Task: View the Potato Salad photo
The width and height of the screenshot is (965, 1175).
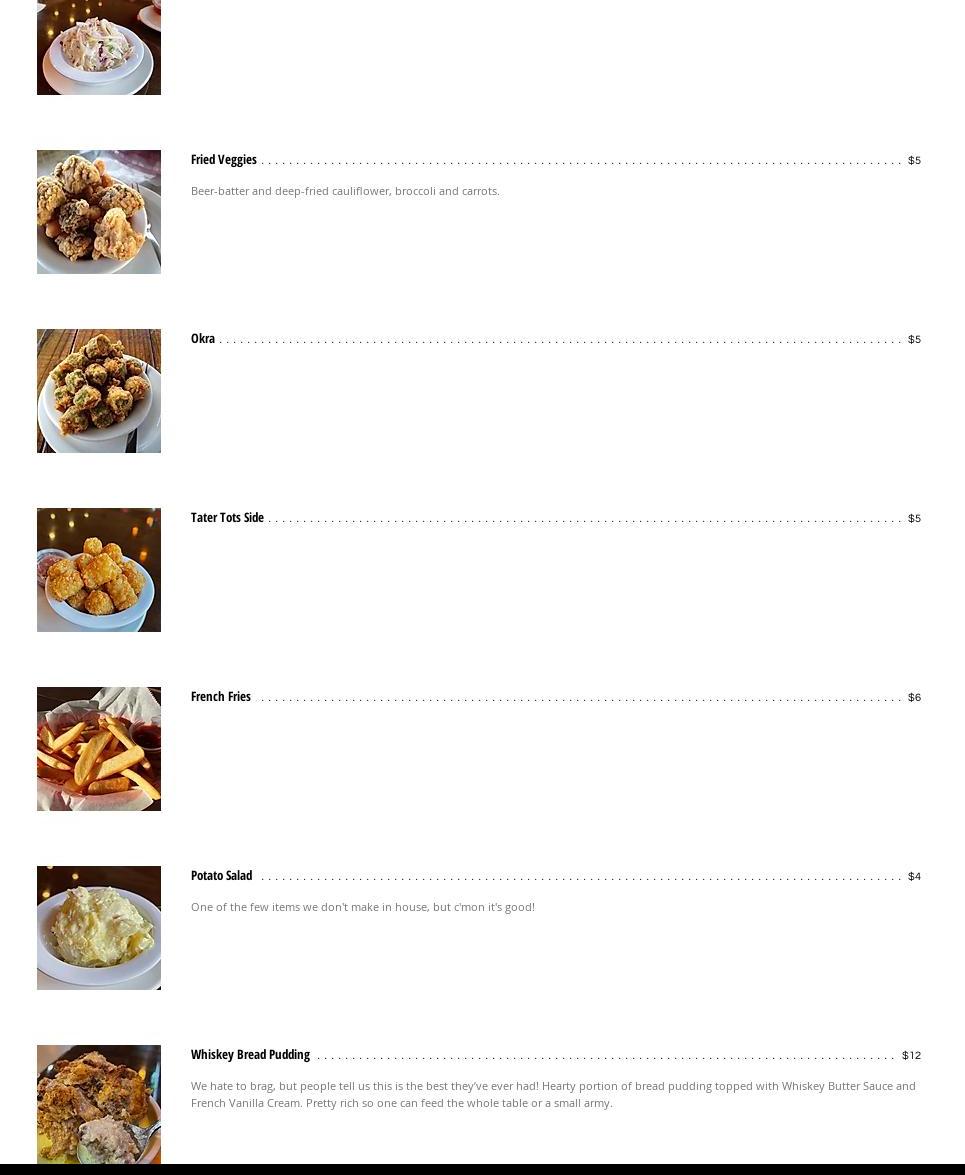Action: click(x=99, y=928)
